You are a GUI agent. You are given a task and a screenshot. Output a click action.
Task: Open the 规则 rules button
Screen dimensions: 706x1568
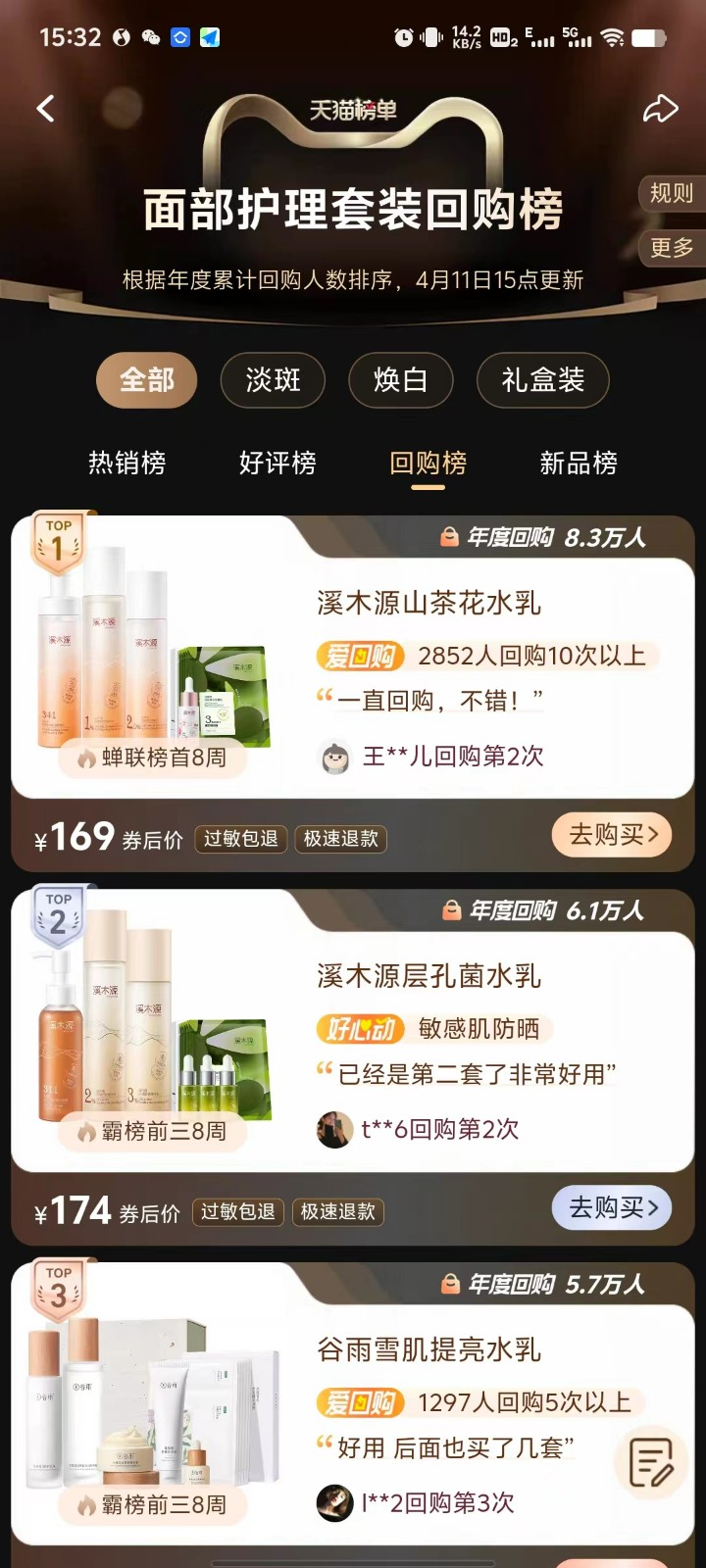[x=672, y=193]
